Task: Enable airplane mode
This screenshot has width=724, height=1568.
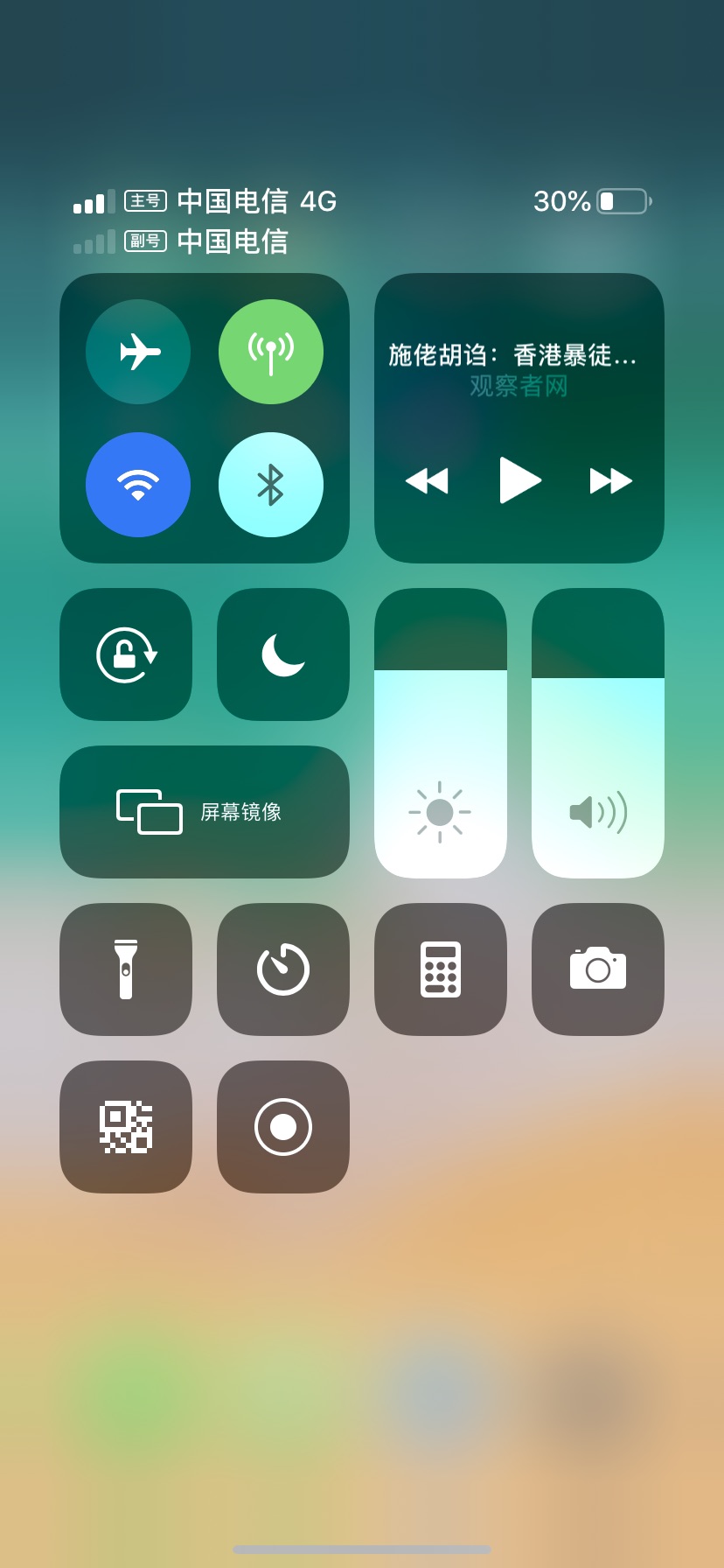Action: (x=138, y=352)
